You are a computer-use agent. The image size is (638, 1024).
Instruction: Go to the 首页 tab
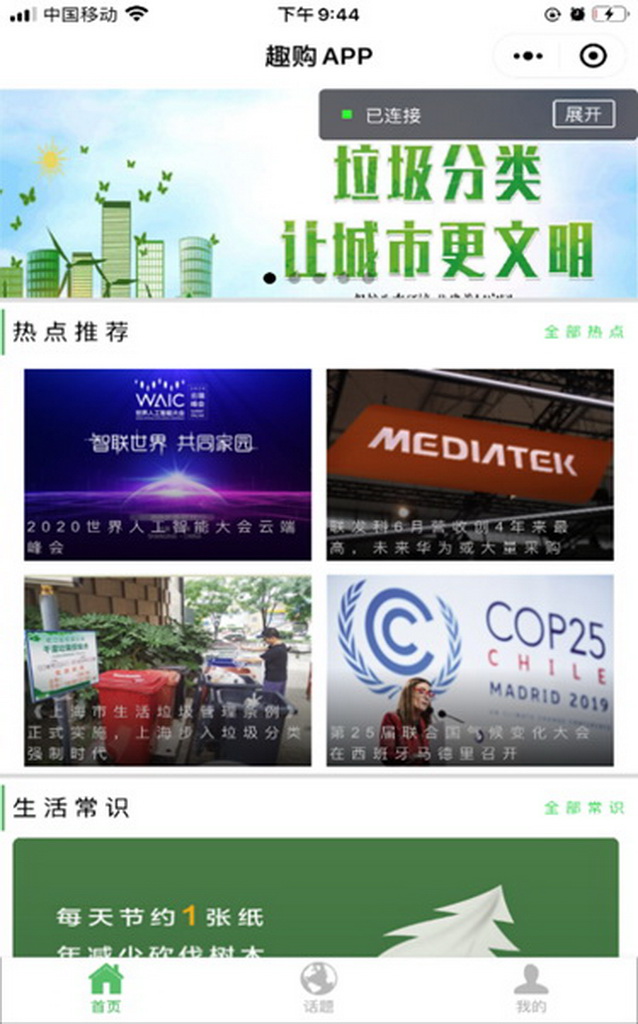point(106,988)
